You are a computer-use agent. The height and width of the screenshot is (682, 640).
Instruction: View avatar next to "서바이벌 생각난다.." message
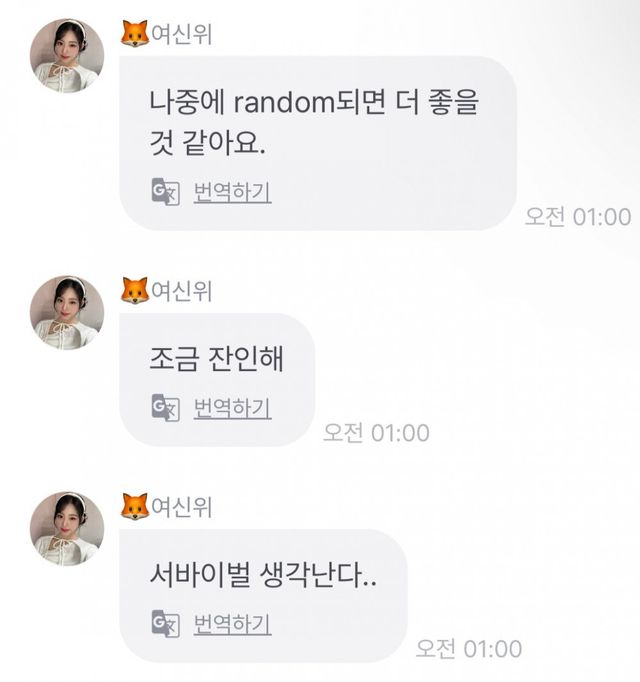(x=67, y=528)
